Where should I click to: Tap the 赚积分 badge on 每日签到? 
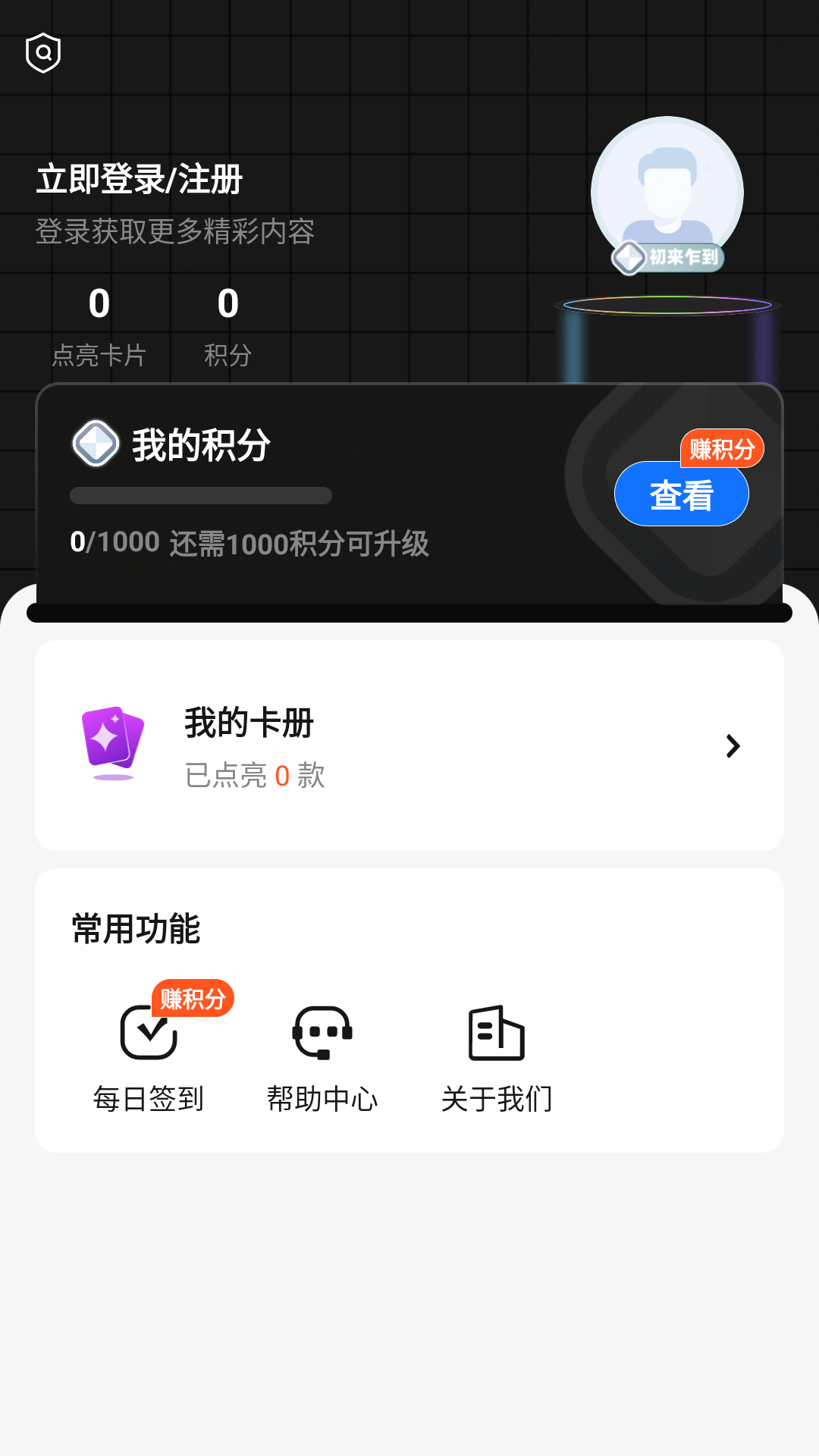click(193, 999)
